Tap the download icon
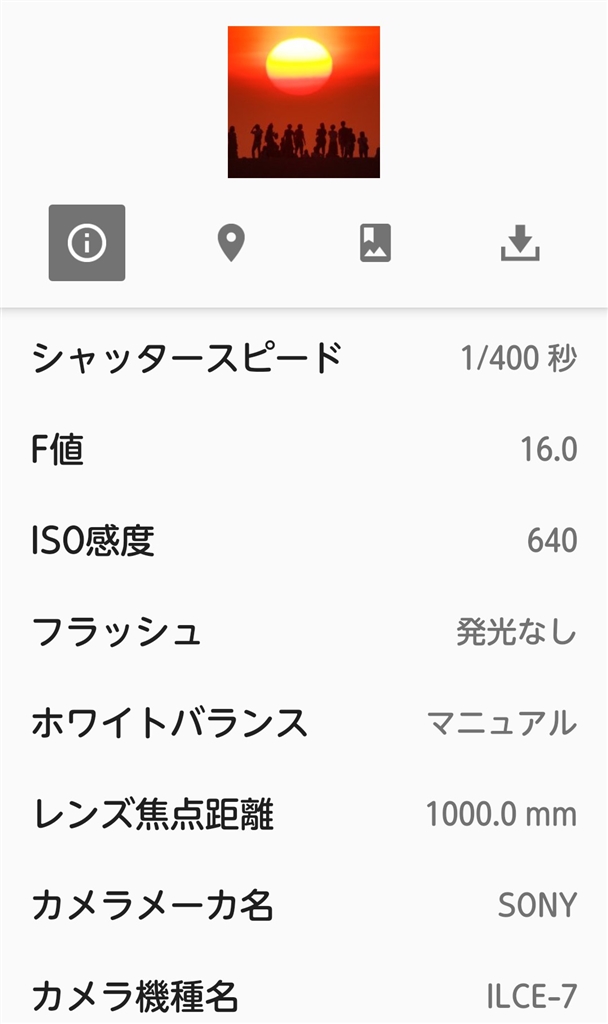Image resolution: width=608 pixels, height=1024 pixels. [x=520, y=243]
